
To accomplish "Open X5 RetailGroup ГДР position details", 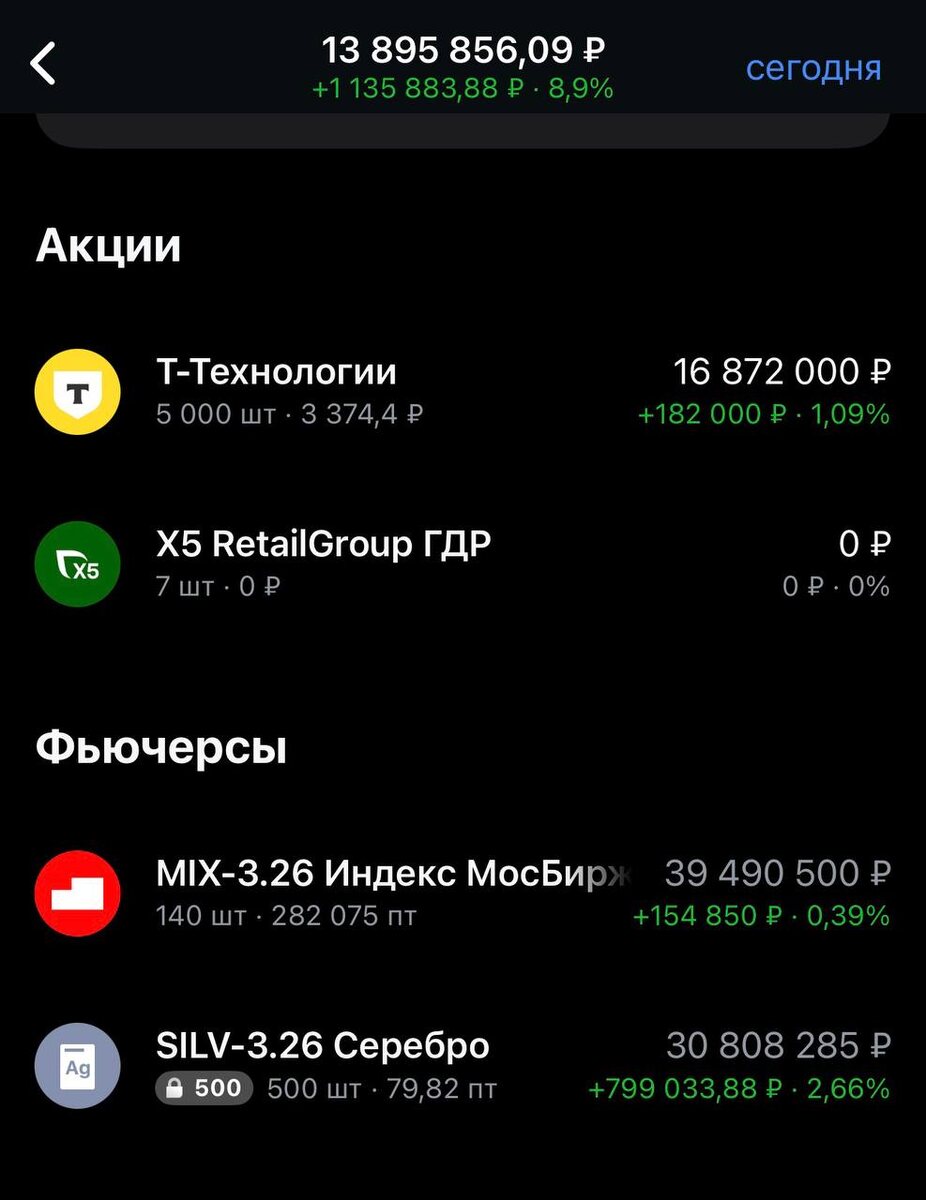I will point(400,564).
